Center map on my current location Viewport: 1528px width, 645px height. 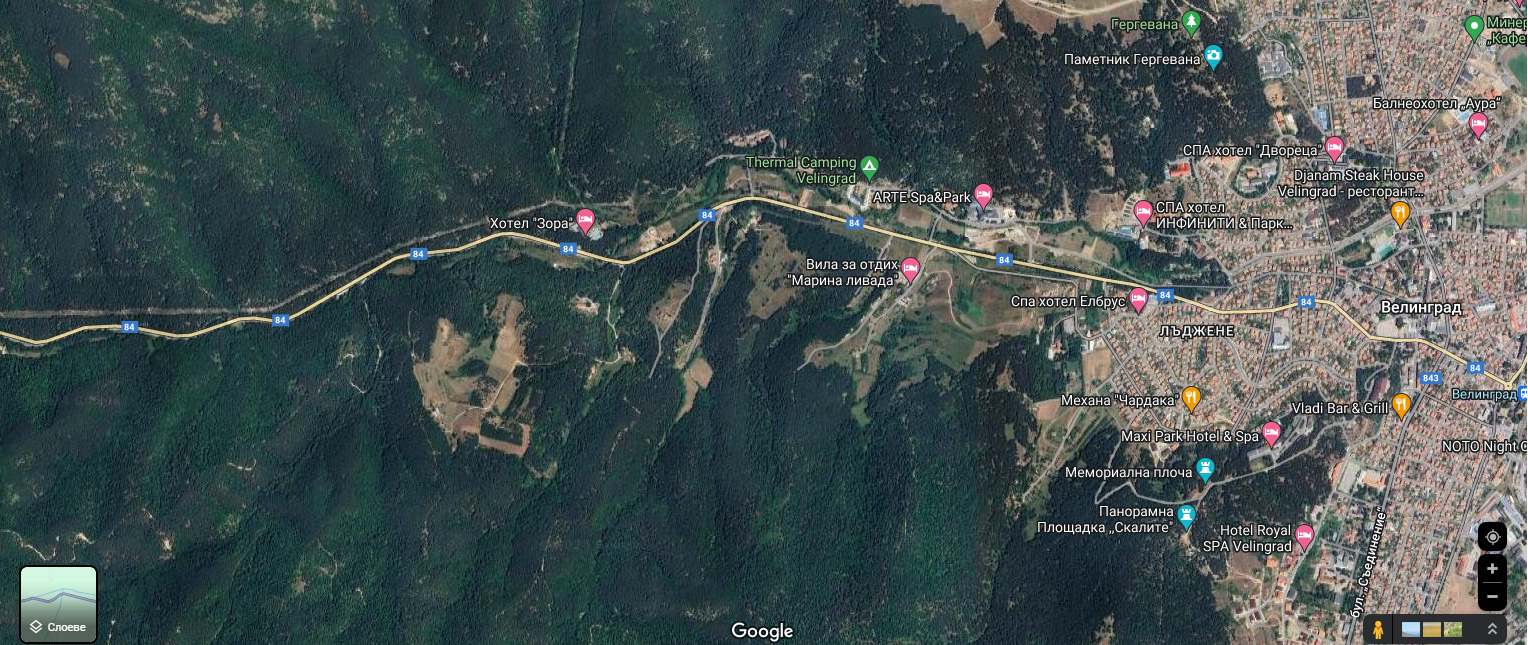click(x=1492, y=537)
